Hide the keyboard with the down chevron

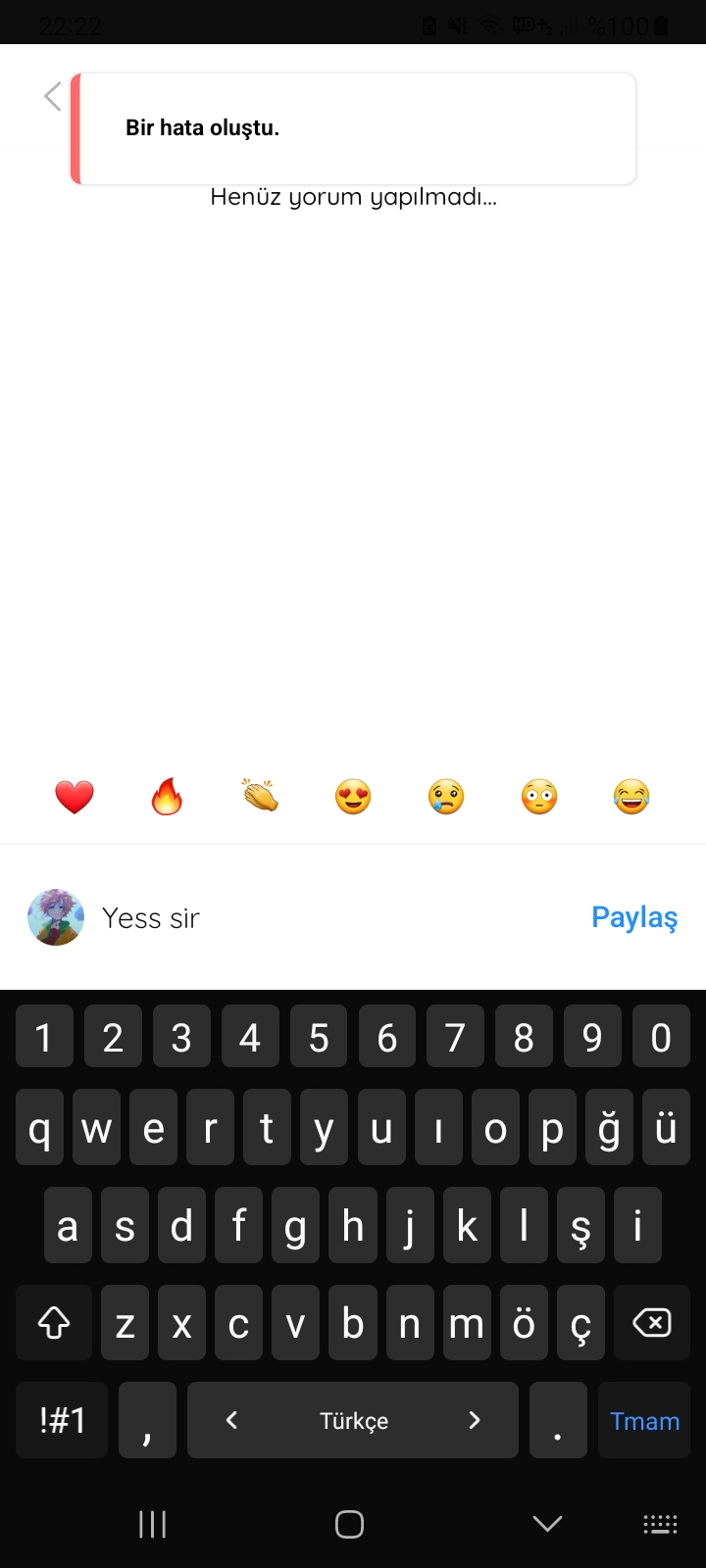tap(547, 1524)
